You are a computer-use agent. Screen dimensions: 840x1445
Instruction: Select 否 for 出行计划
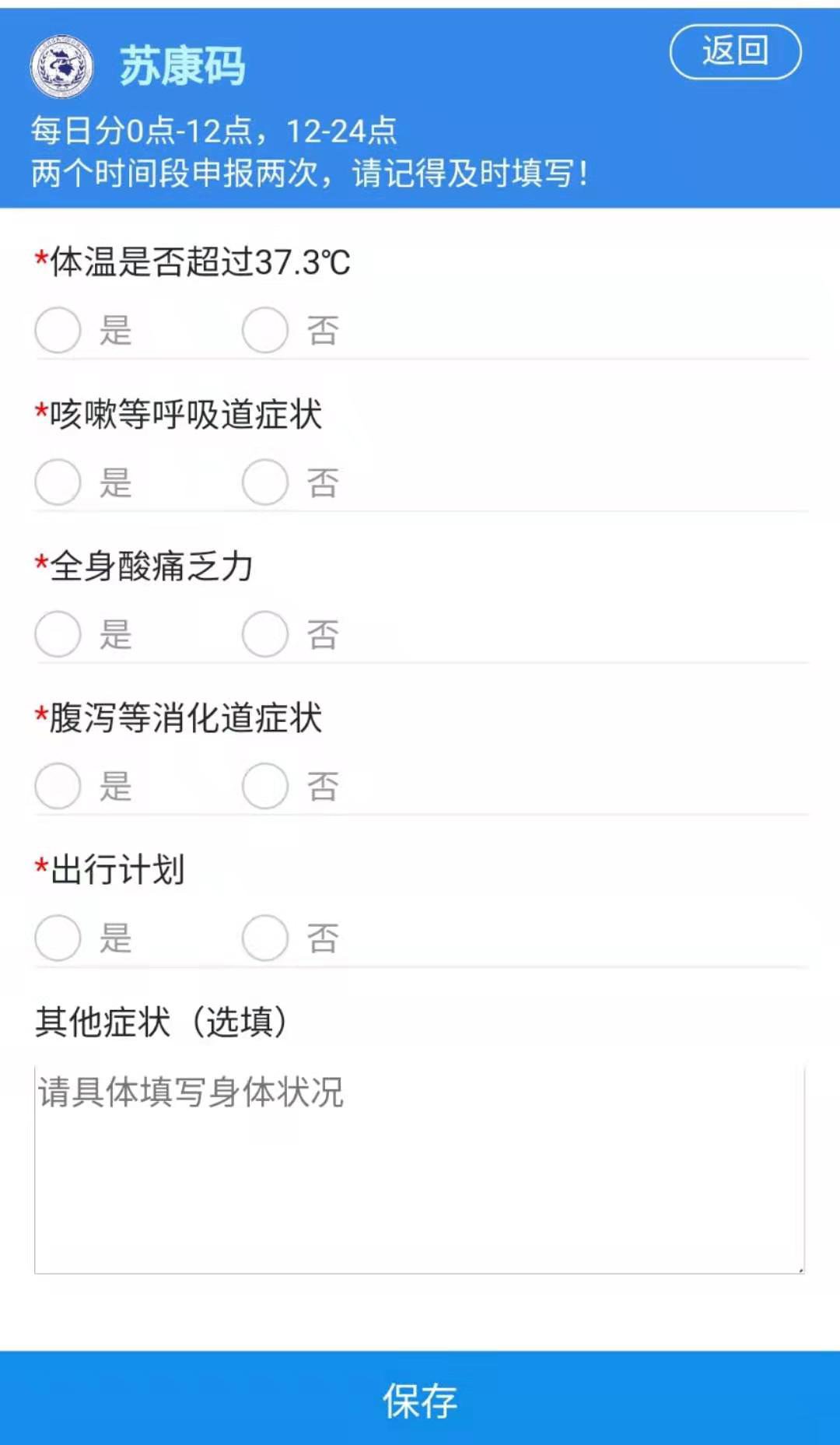265,937
